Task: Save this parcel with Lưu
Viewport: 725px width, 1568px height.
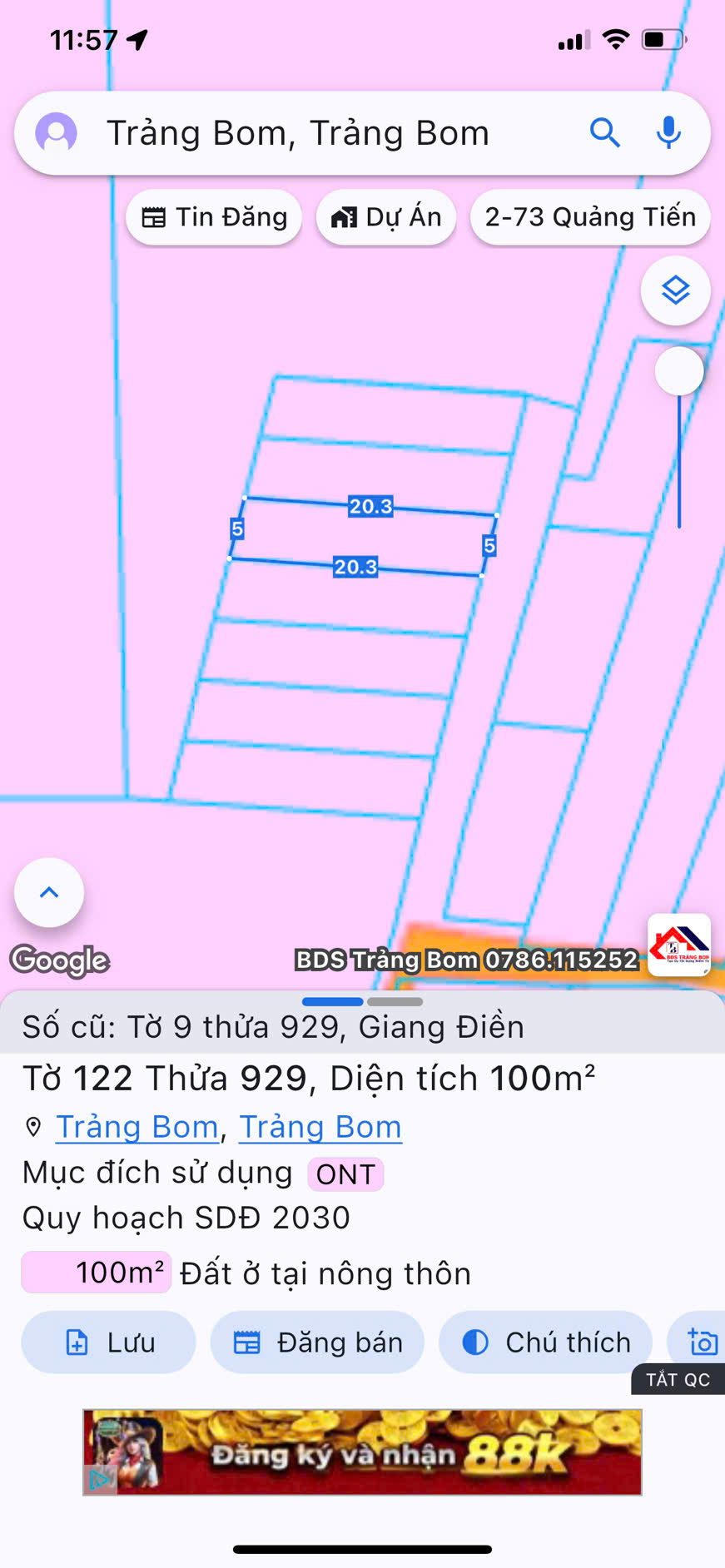Action: (x=109, y=1342)
